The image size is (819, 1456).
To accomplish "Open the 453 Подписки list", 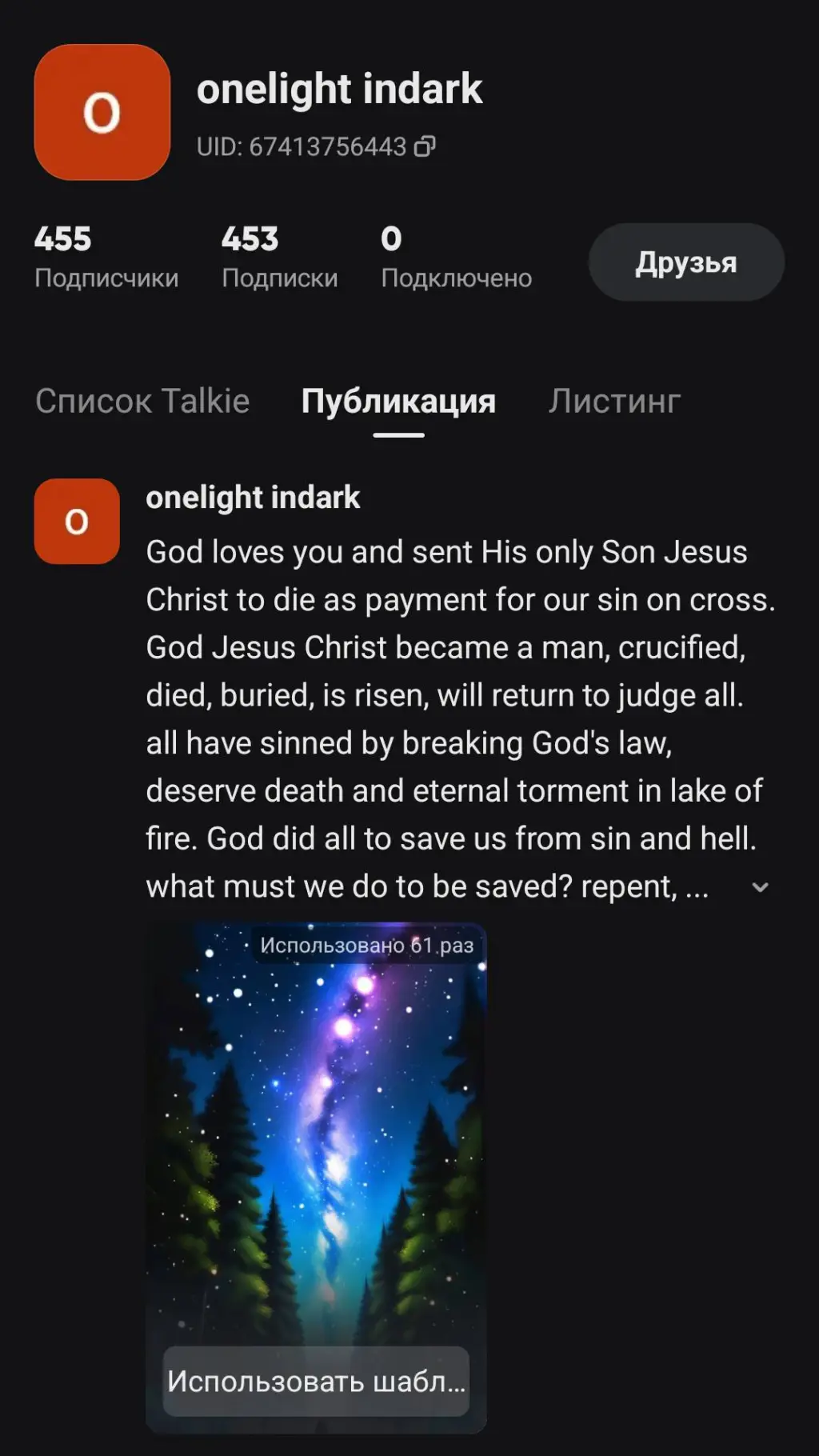I will tap(279, 258).
